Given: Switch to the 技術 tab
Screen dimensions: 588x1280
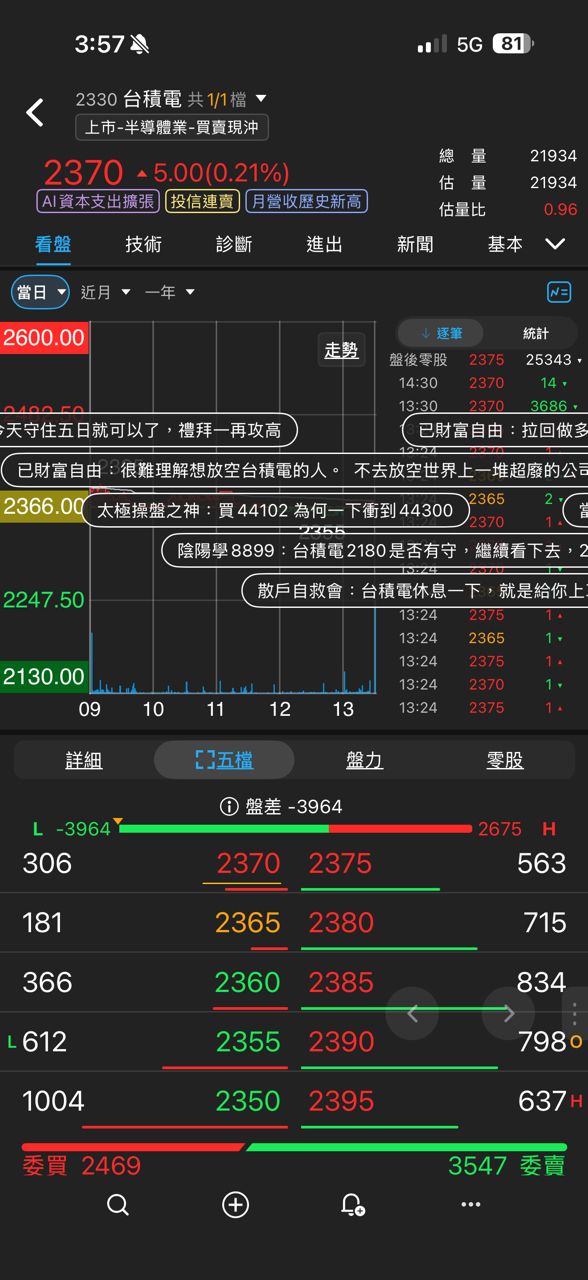Looking at the screenshot, I should click(x=144, y=244).
